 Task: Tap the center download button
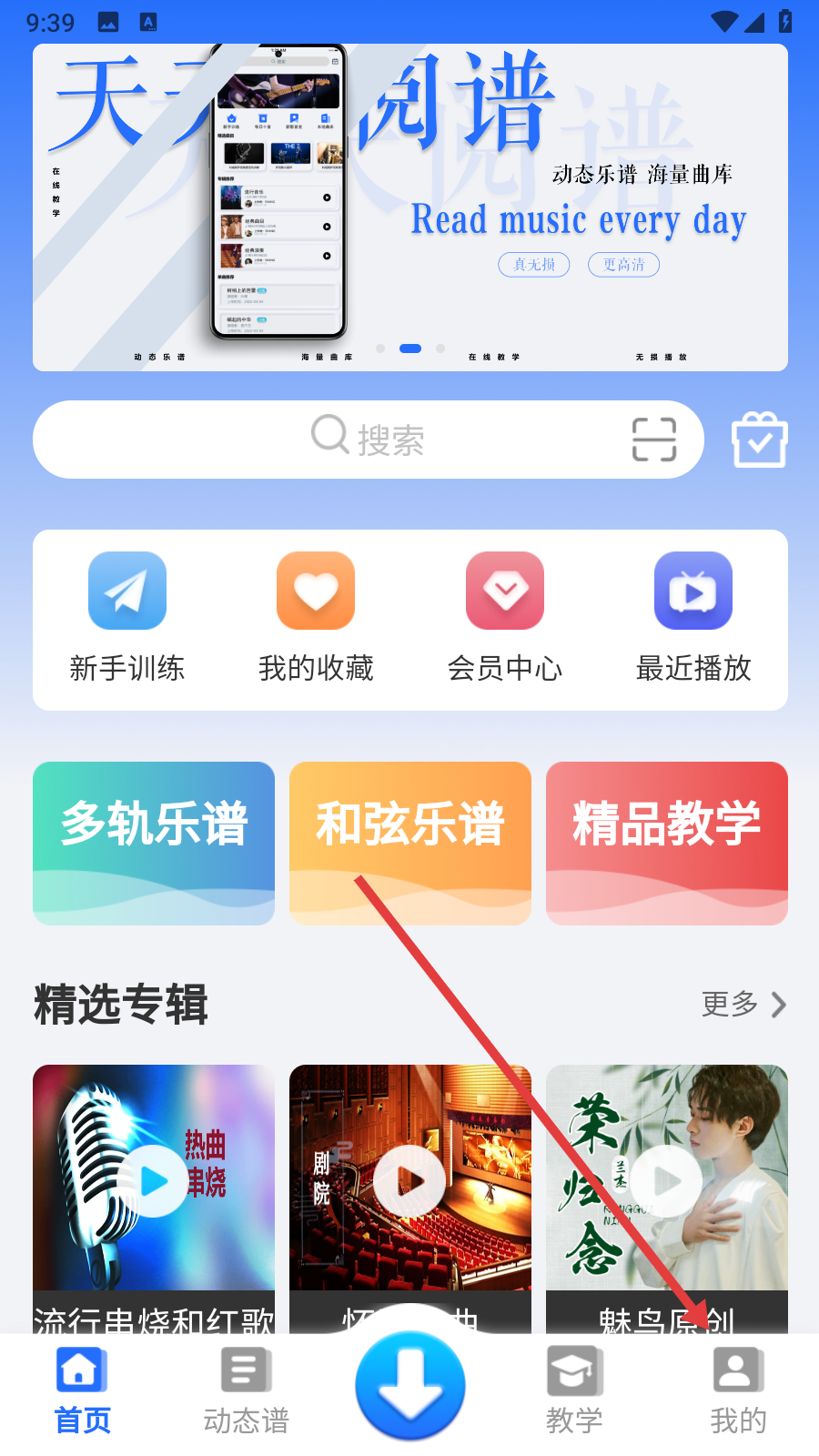pos(410,1385)
